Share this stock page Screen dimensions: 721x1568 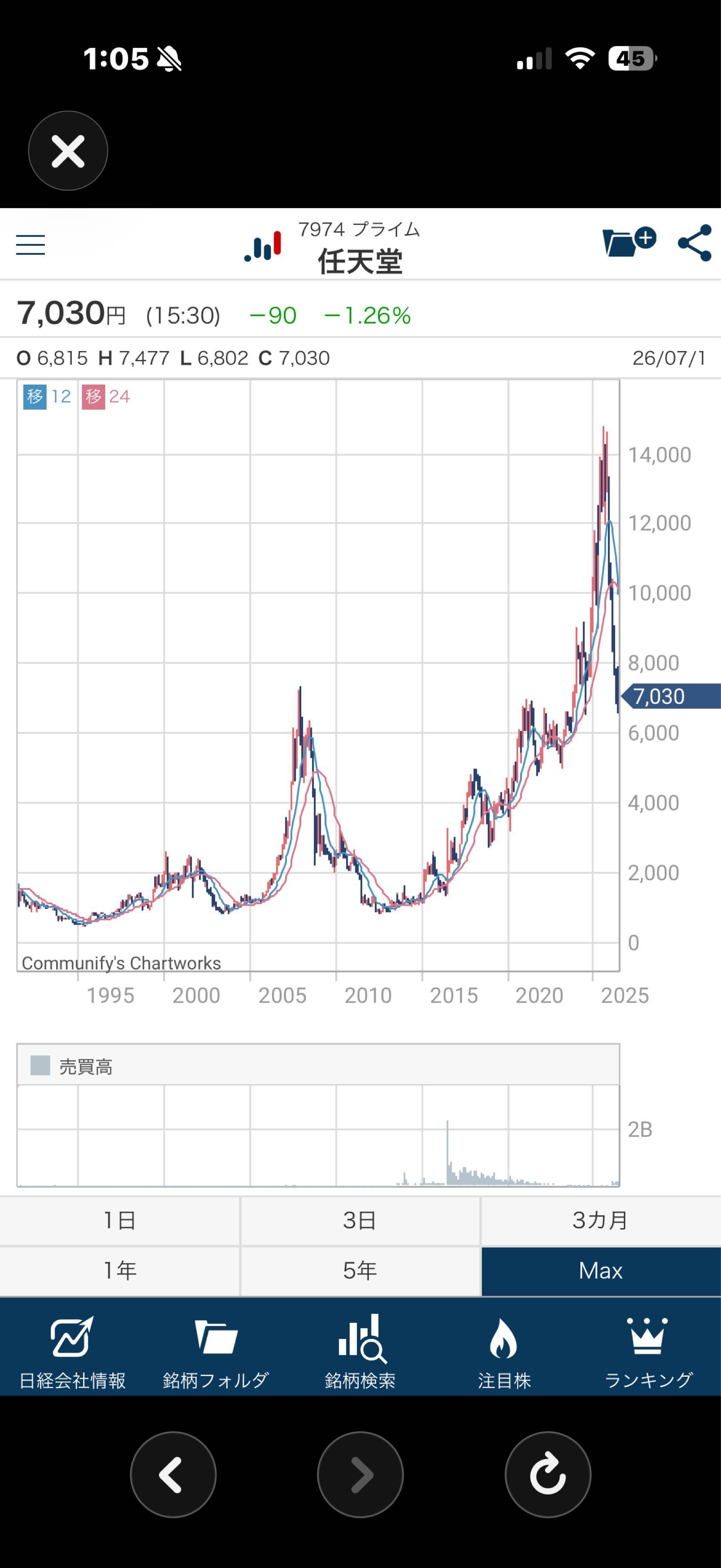click(x=695, y=243)
